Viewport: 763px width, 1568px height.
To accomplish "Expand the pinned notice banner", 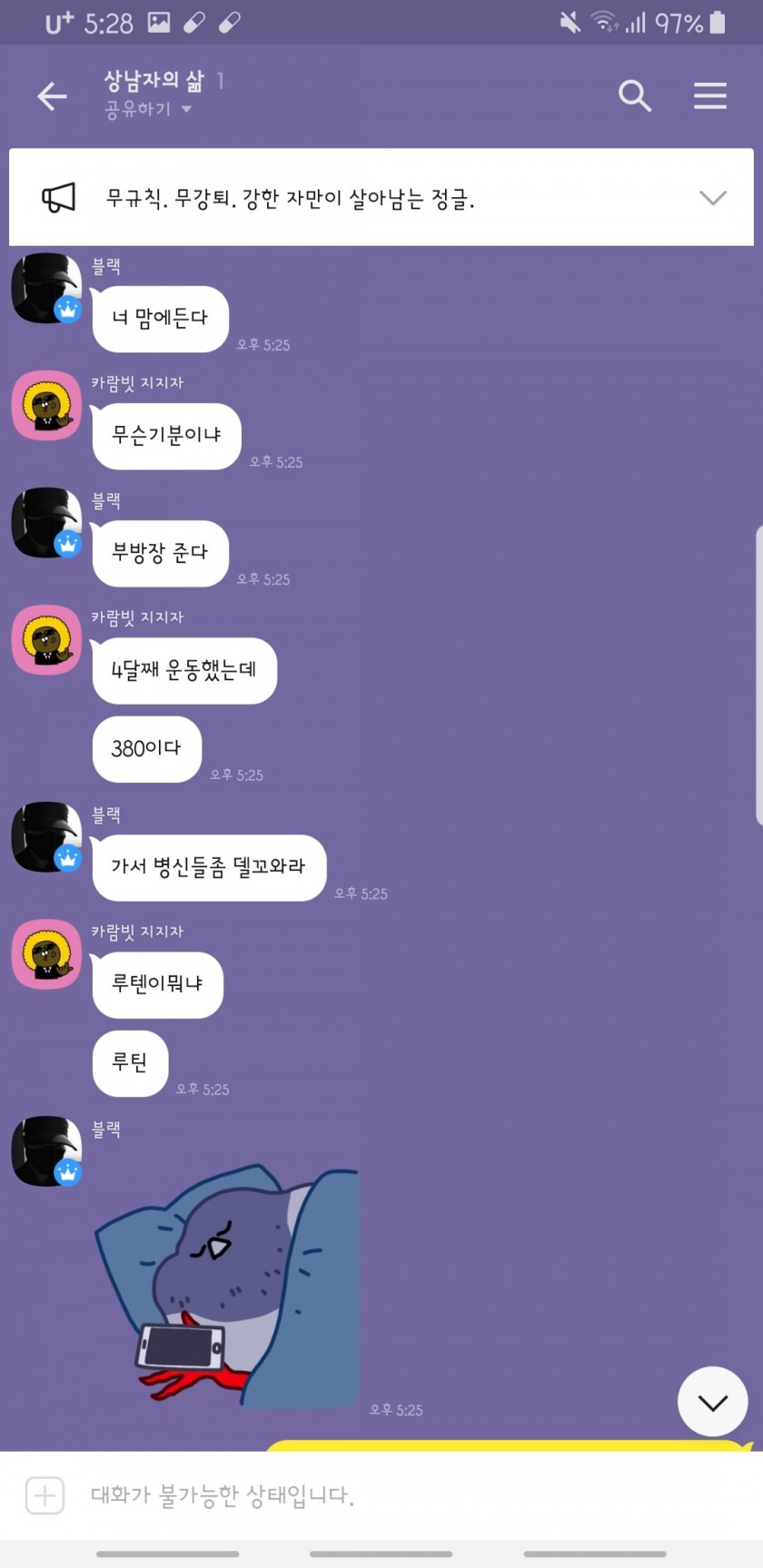I will coord(712,198).
